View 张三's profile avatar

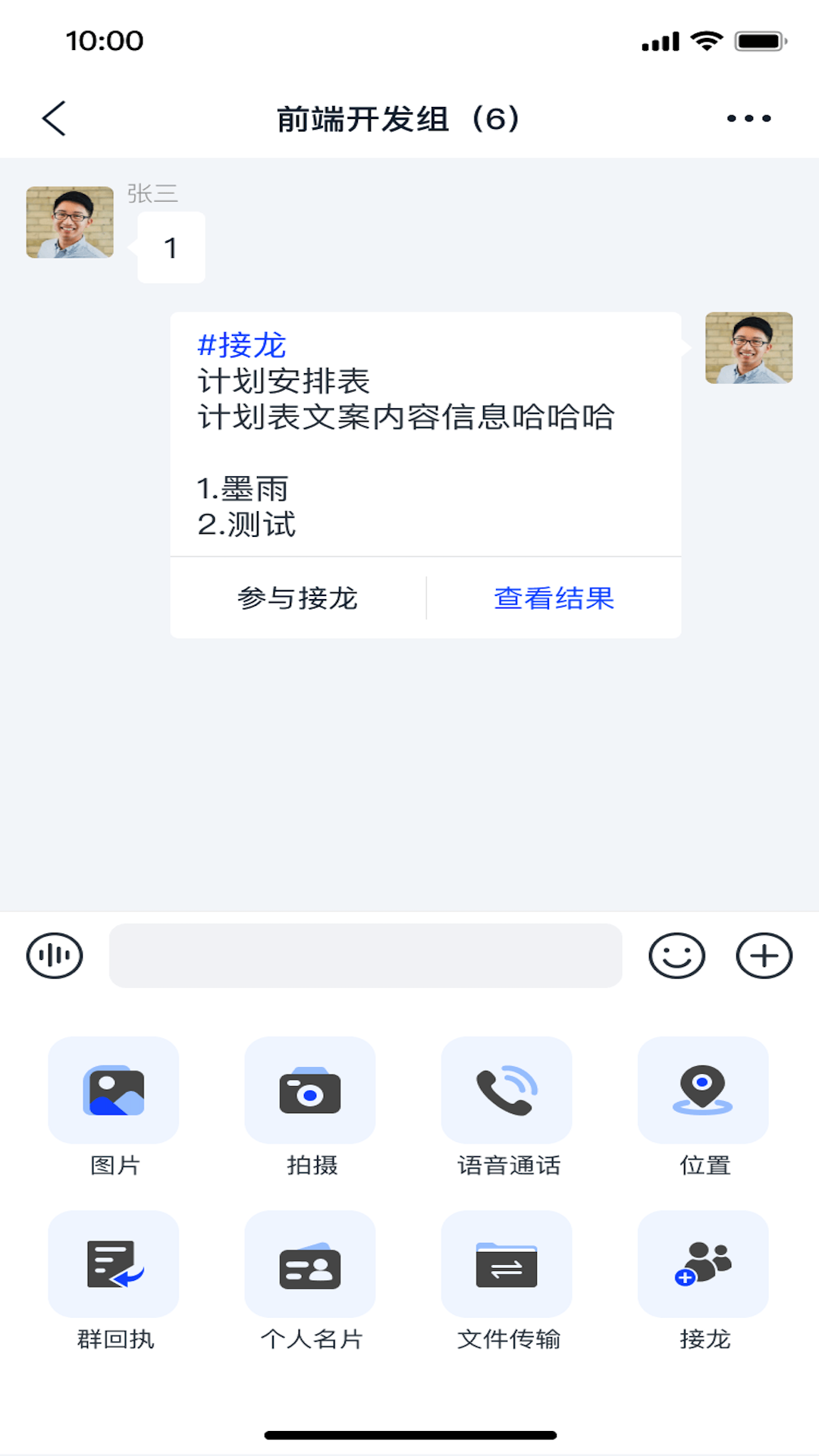(x=69, y=221)
